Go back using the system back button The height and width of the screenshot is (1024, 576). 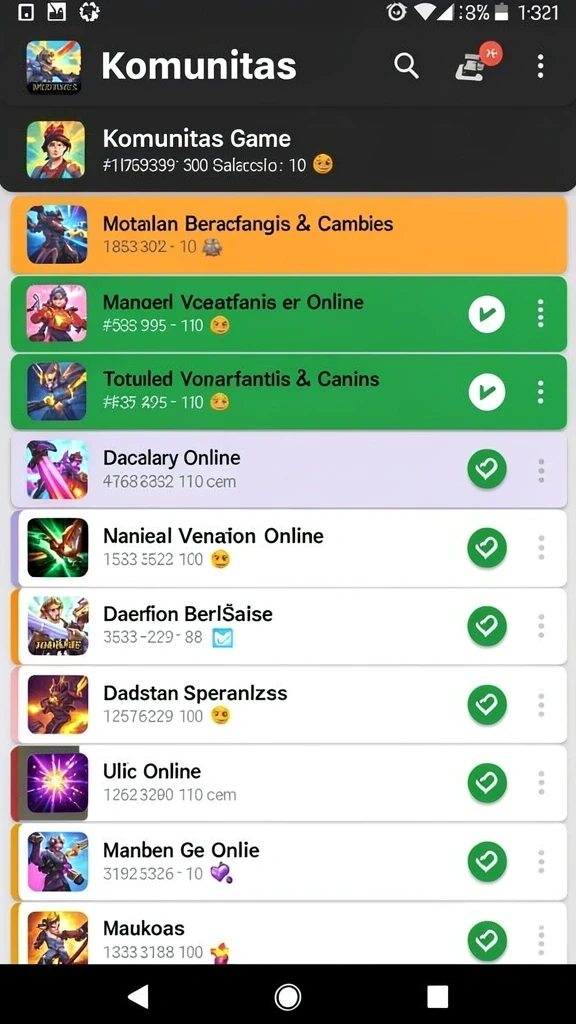(138, 997)
